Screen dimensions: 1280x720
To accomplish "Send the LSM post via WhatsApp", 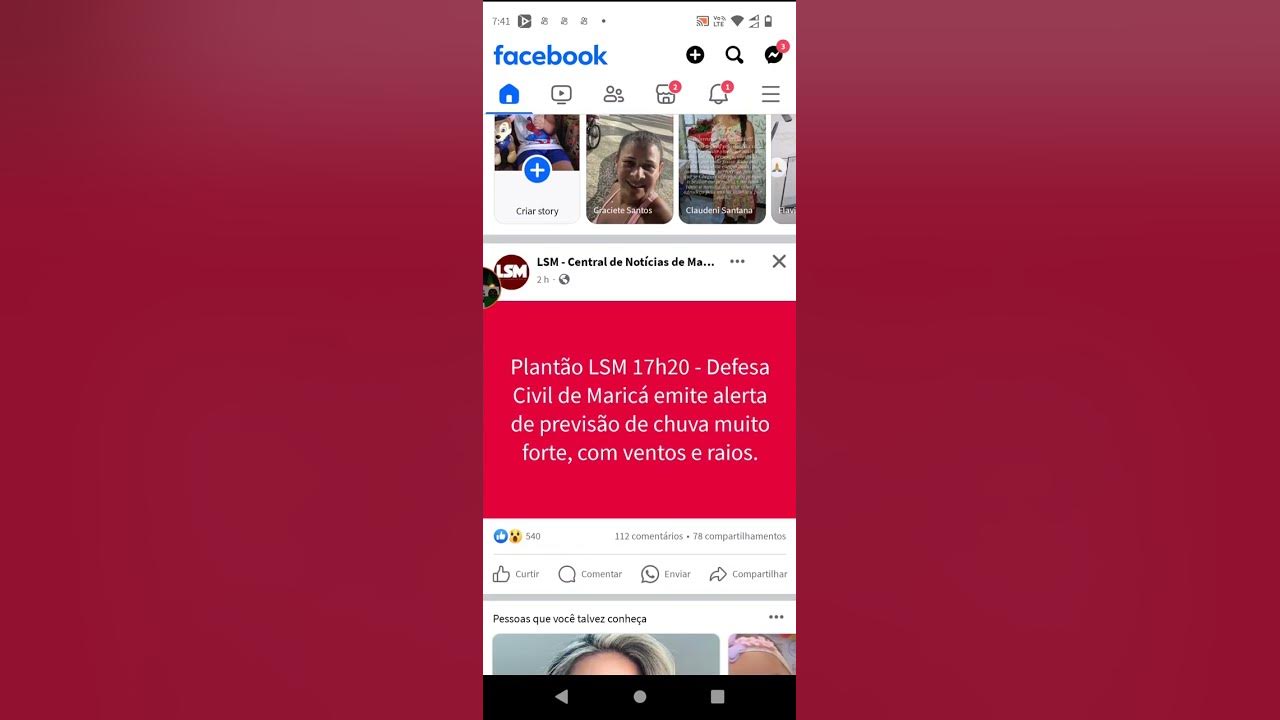I will click(666, 574).
